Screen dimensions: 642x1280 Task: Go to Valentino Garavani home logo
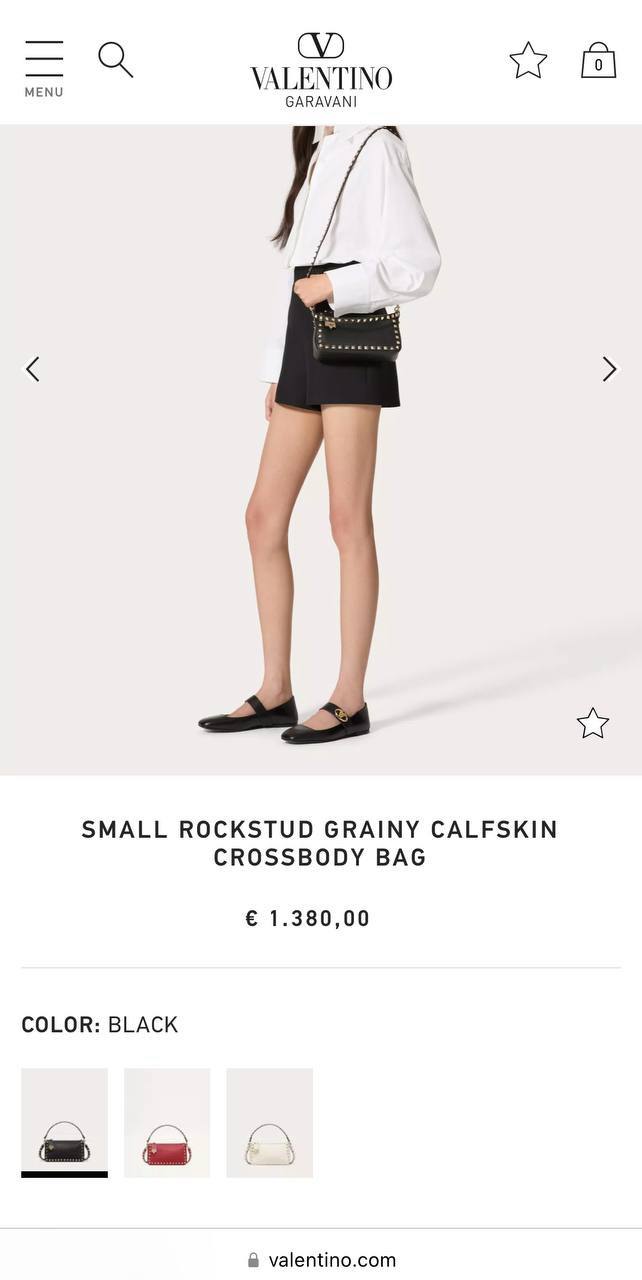(x=321, y=69)
